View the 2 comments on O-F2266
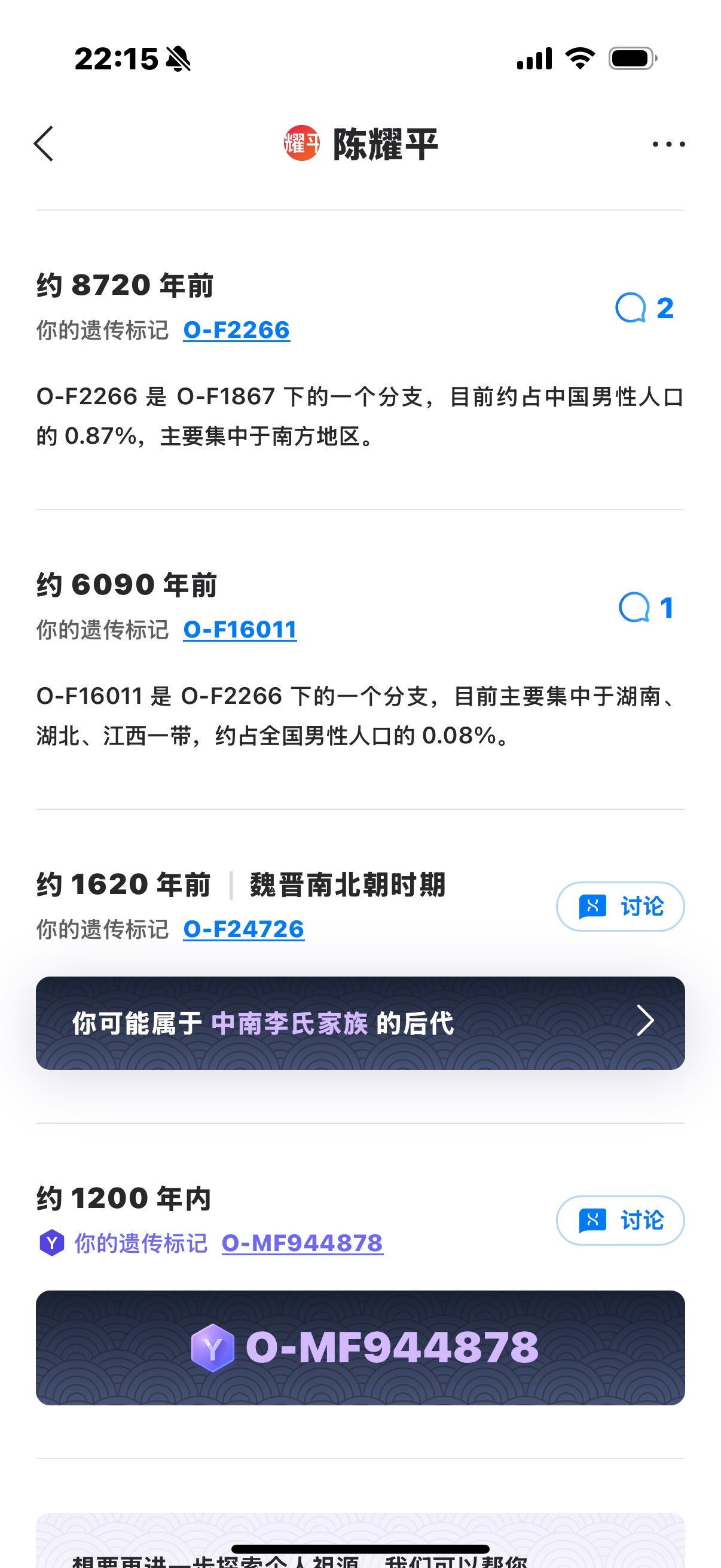This screenshot has width=721, height=1568. (x=644, y=308)
